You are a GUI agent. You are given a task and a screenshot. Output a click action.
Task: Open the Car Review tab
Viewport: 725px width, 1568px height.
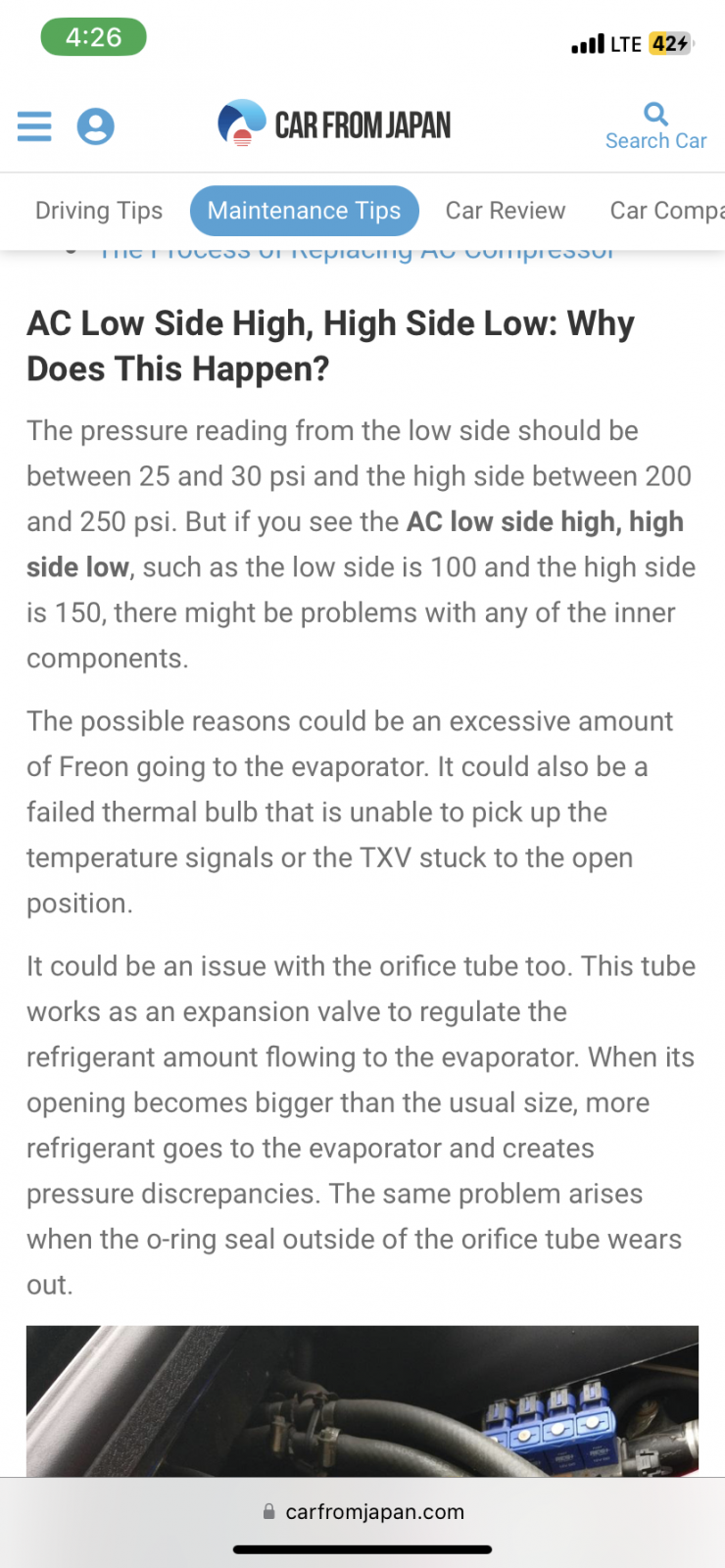tap(506, 211)
